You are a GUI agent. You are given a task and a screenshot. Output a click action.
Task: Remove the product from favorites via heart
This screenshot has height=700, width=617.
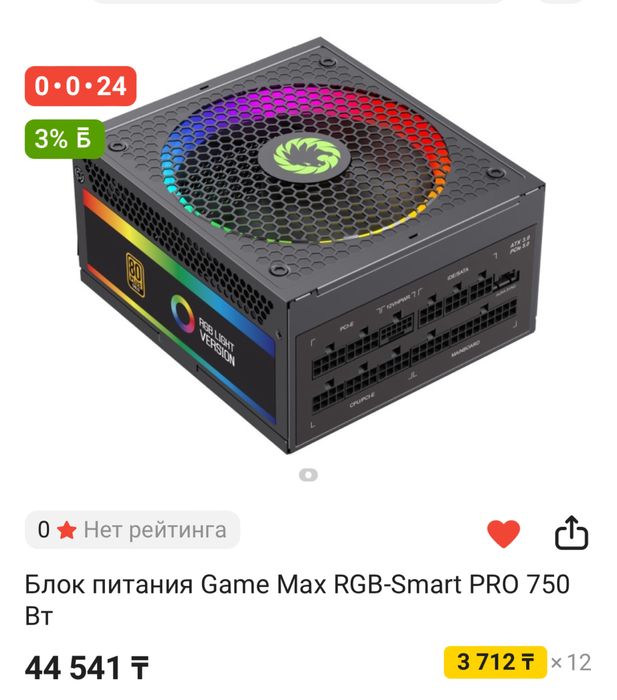(503, 534)
